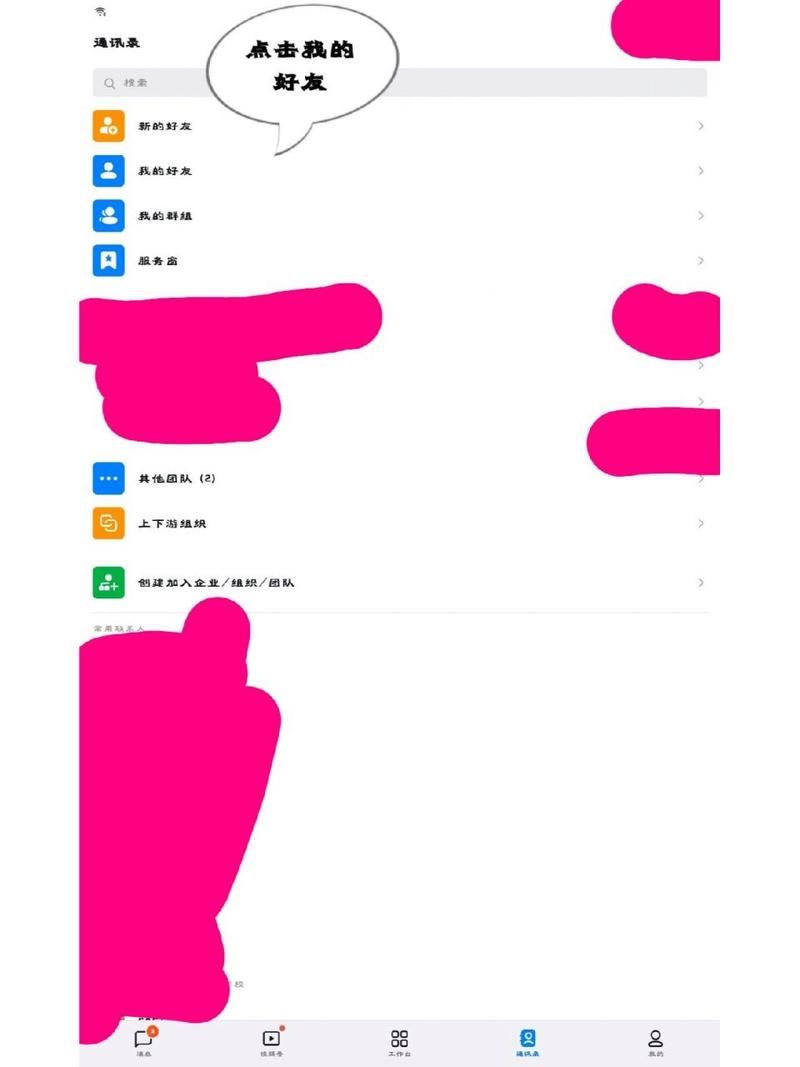The height and width of the screenshot is (1067, 800).
Task: Switch to the 视频号 tab
Action: click(271, 1042)
